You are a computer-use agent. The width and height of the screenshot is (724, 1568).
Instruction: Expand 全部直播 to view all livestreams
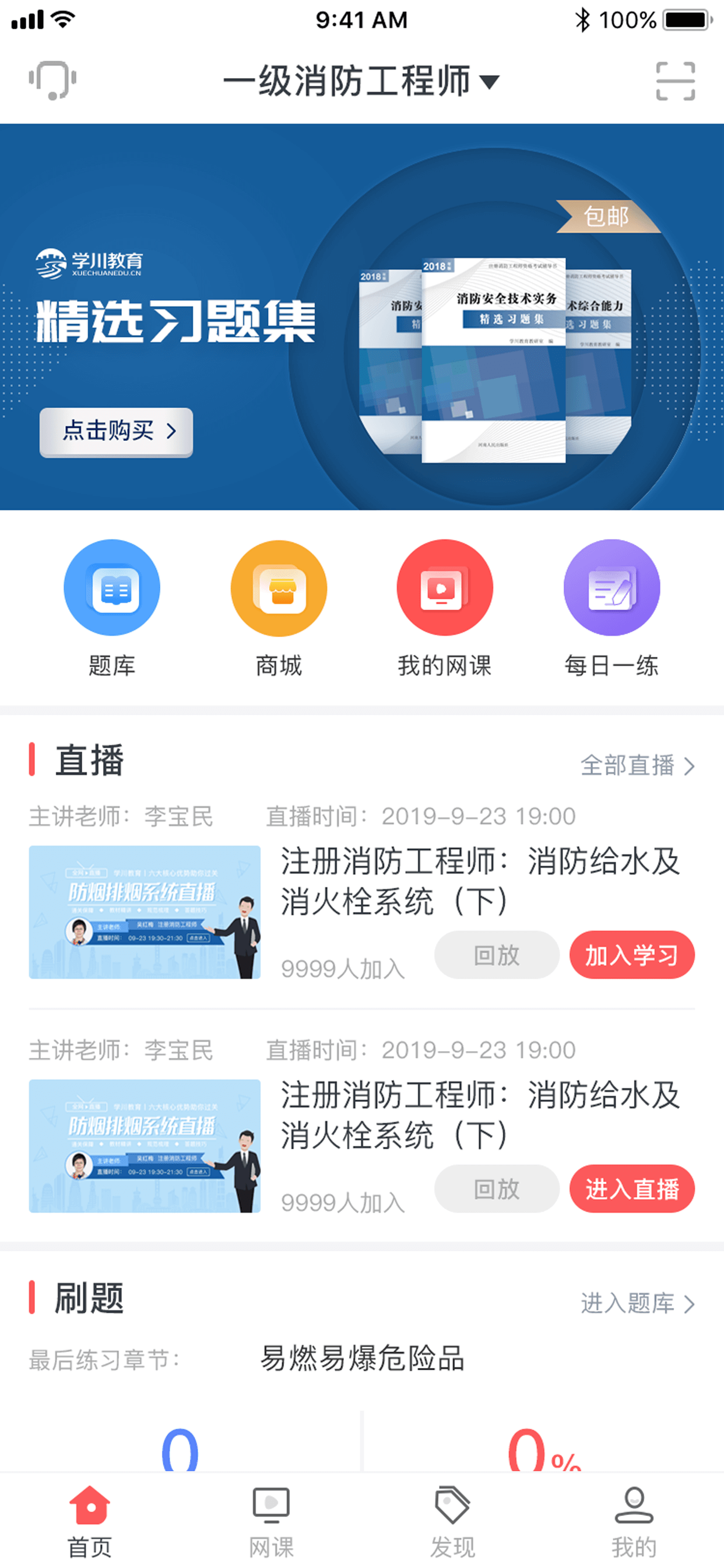635,766
